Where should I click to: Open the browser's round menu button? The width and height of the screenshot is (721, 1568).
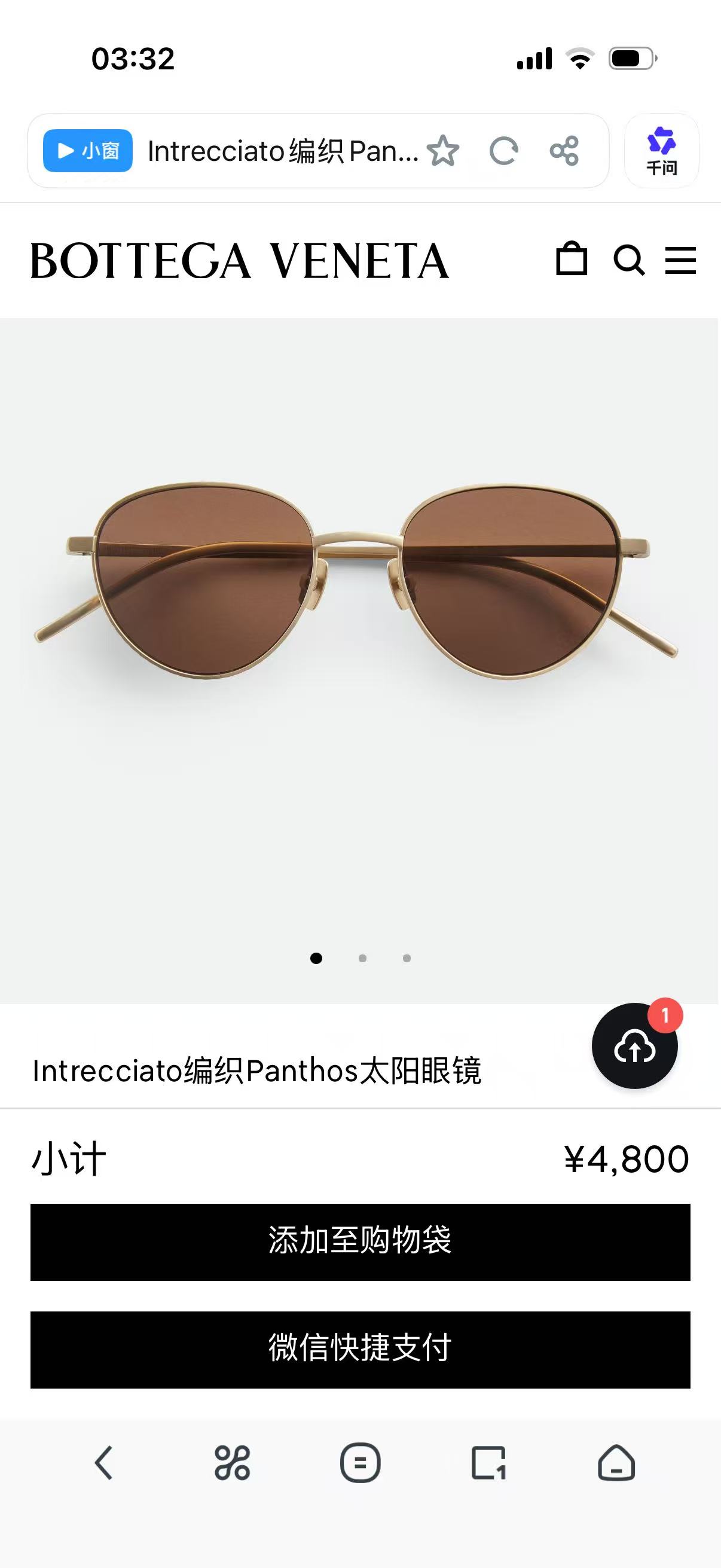(x=360, y=1463)
